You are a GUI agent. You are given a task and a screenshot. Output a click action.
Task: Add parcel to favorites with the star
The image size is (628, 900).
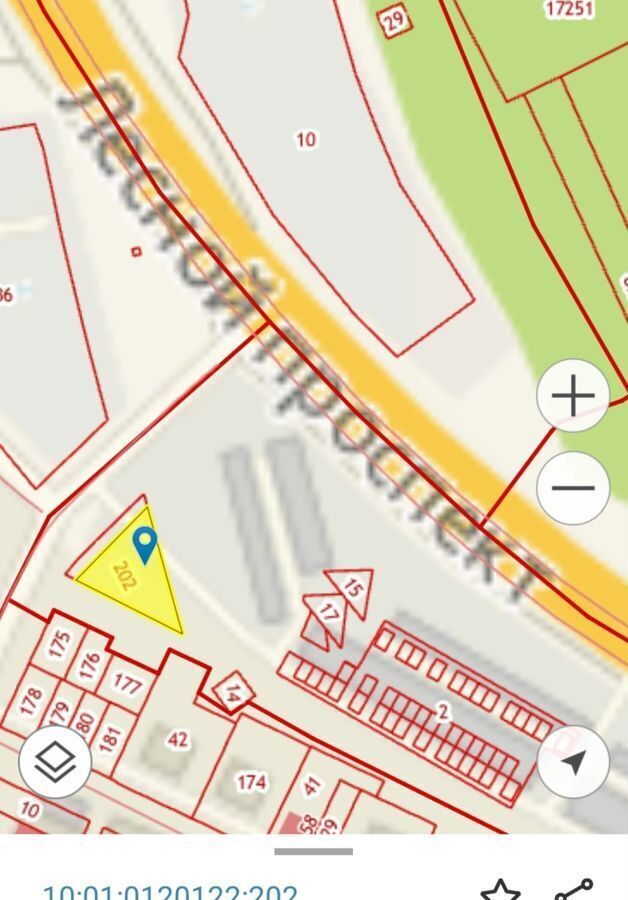tap(499, 889)
